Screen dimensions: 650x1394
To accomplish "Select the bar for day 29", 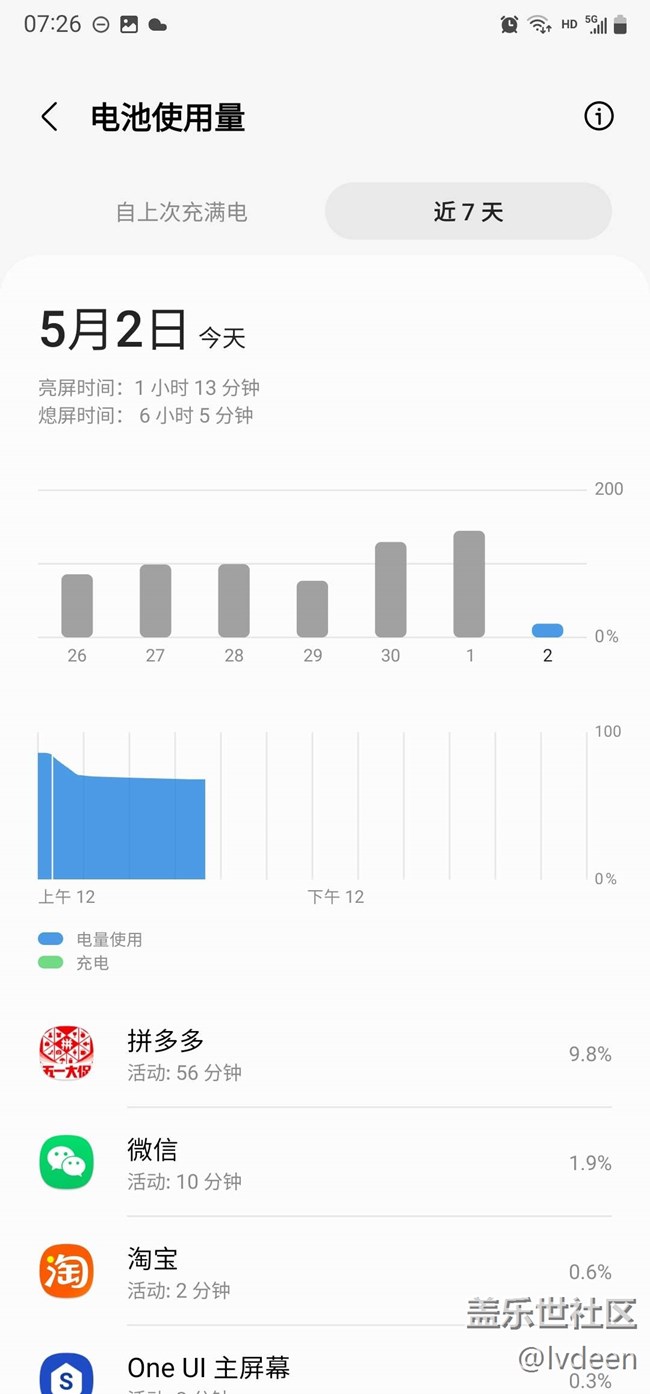I will (312, 608).
